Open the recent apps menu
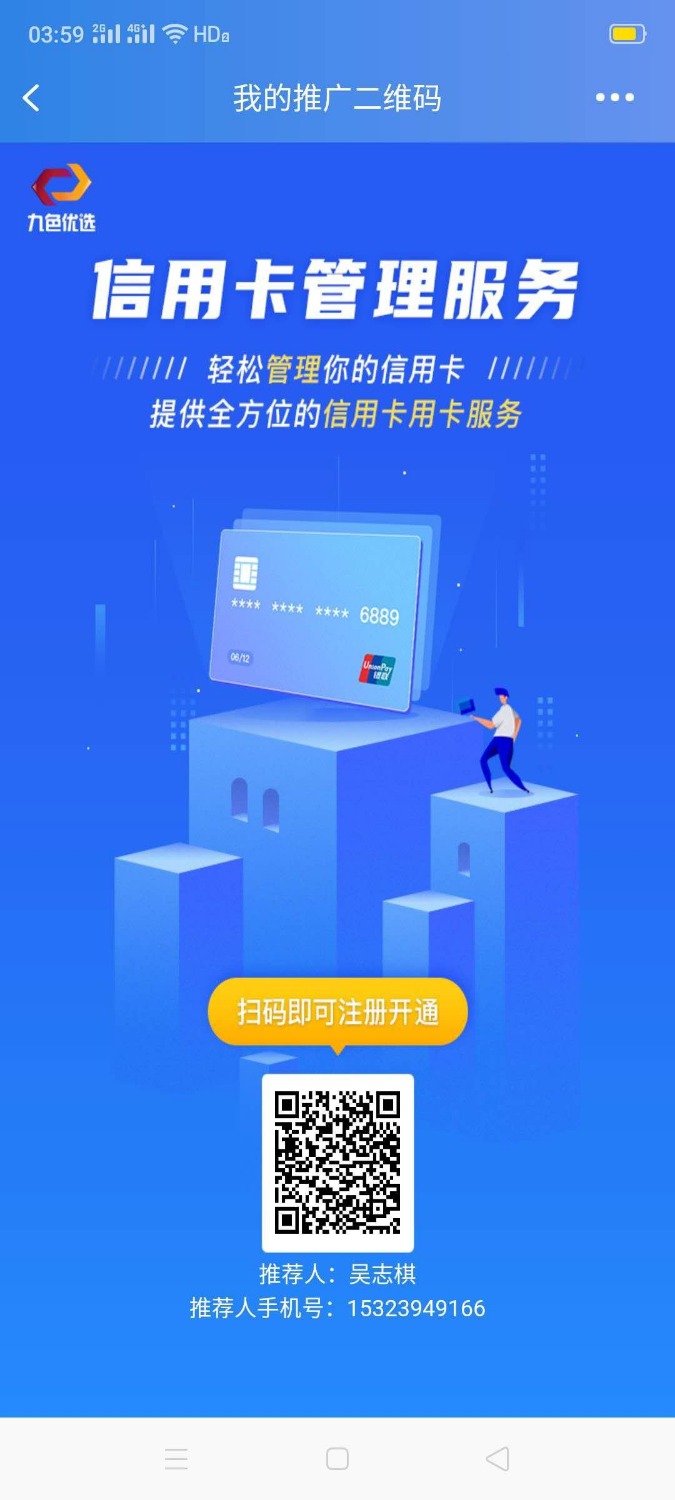This screenshot has width=675, height=1500. [176, 1459]
